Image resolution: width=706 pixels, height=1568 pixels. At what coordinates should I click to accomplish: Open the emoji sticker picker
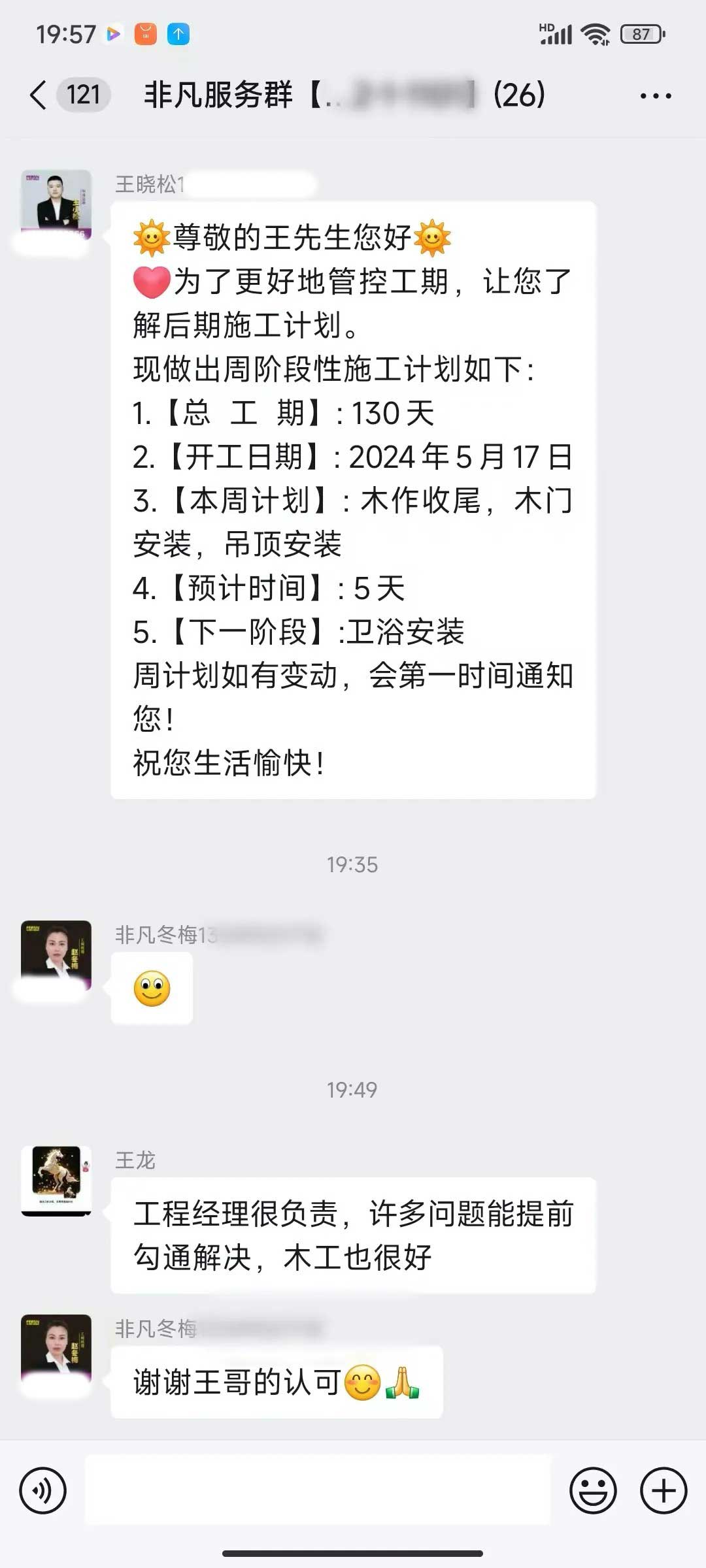pyautogui.click(x=593, y=1491)
